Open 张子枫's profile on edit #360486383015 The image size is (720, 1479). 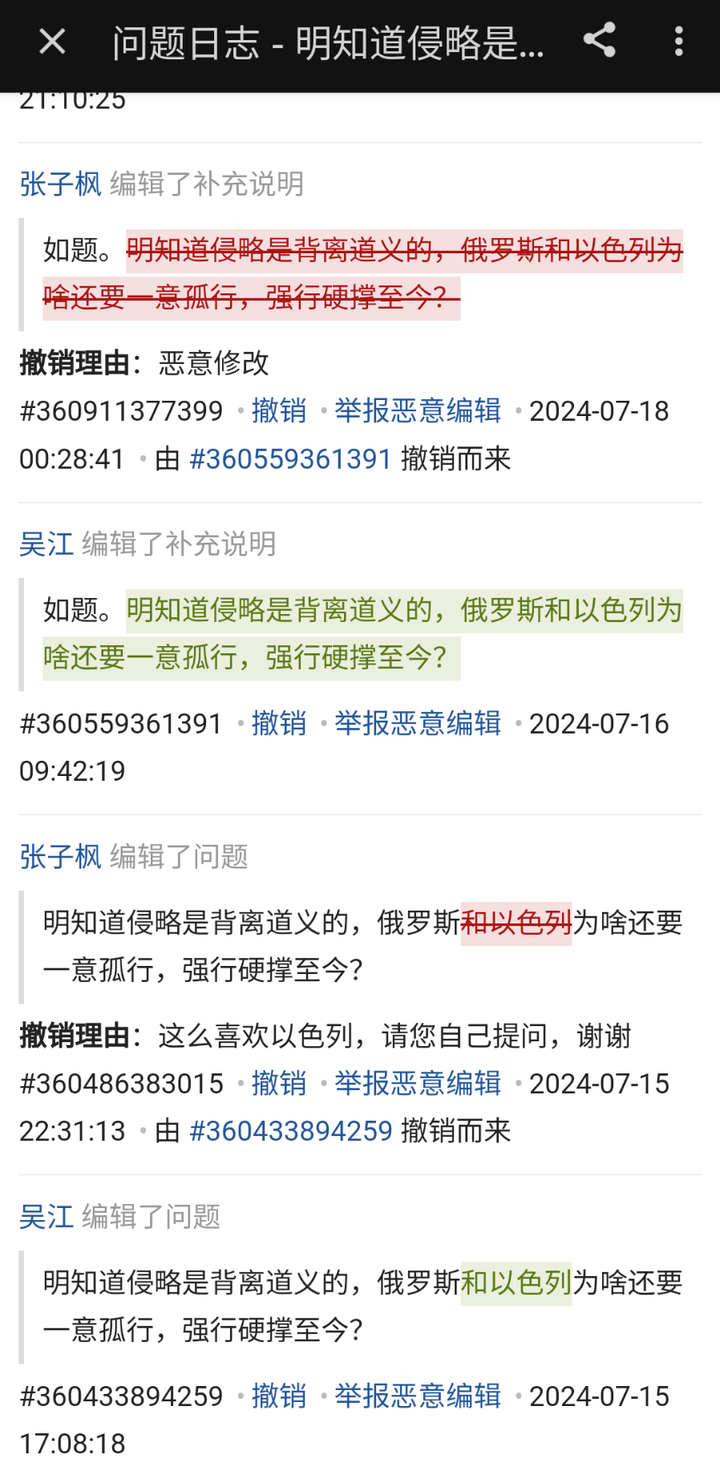(60, 856)
